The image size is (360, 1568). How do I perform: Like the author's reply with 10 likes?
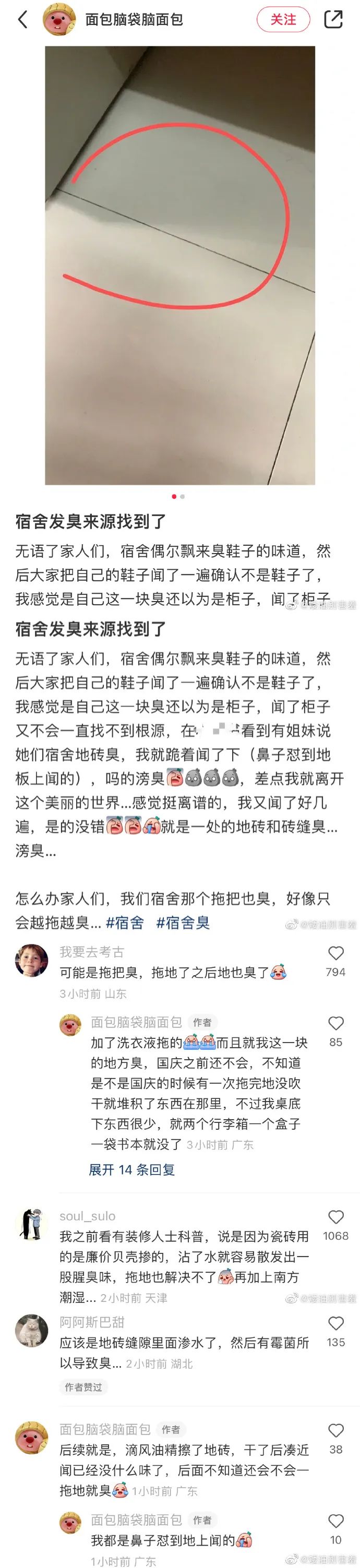pos(335,1521)
